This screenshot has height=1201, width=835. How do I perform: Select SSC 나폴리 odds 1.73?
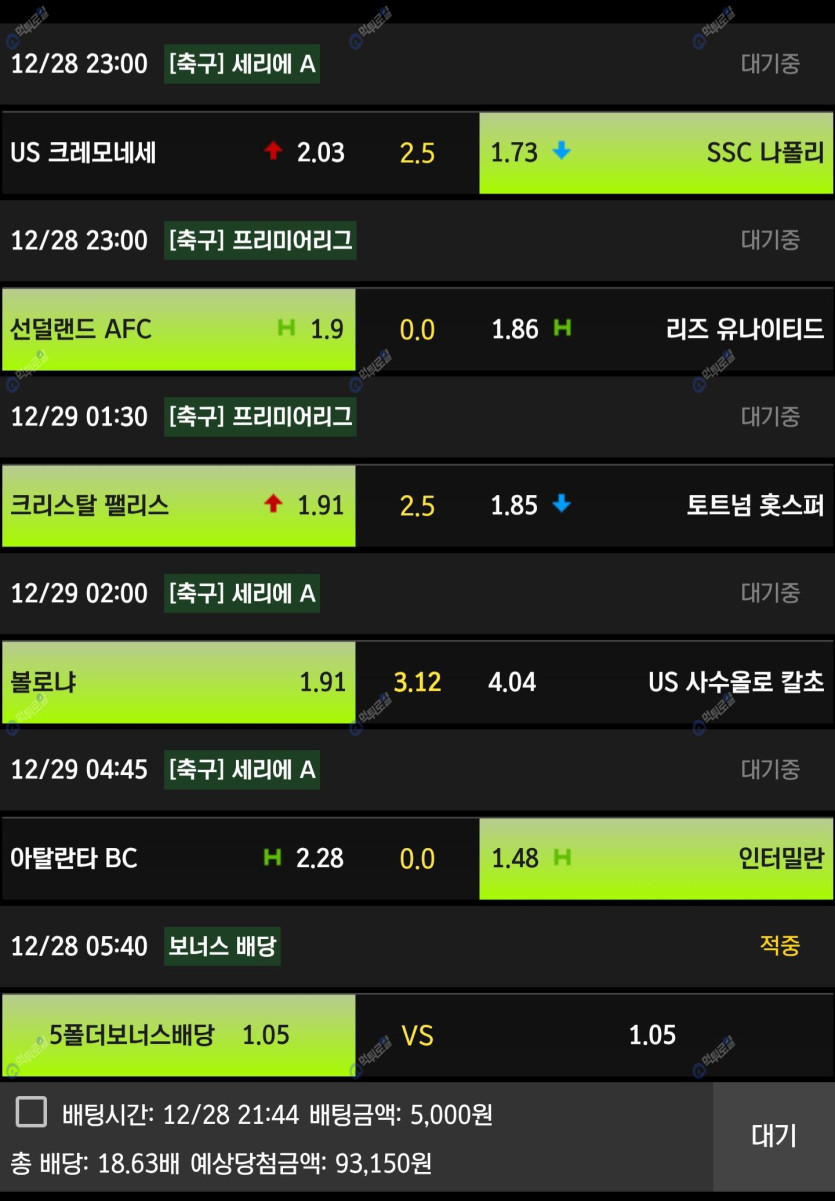click(656, 153)
